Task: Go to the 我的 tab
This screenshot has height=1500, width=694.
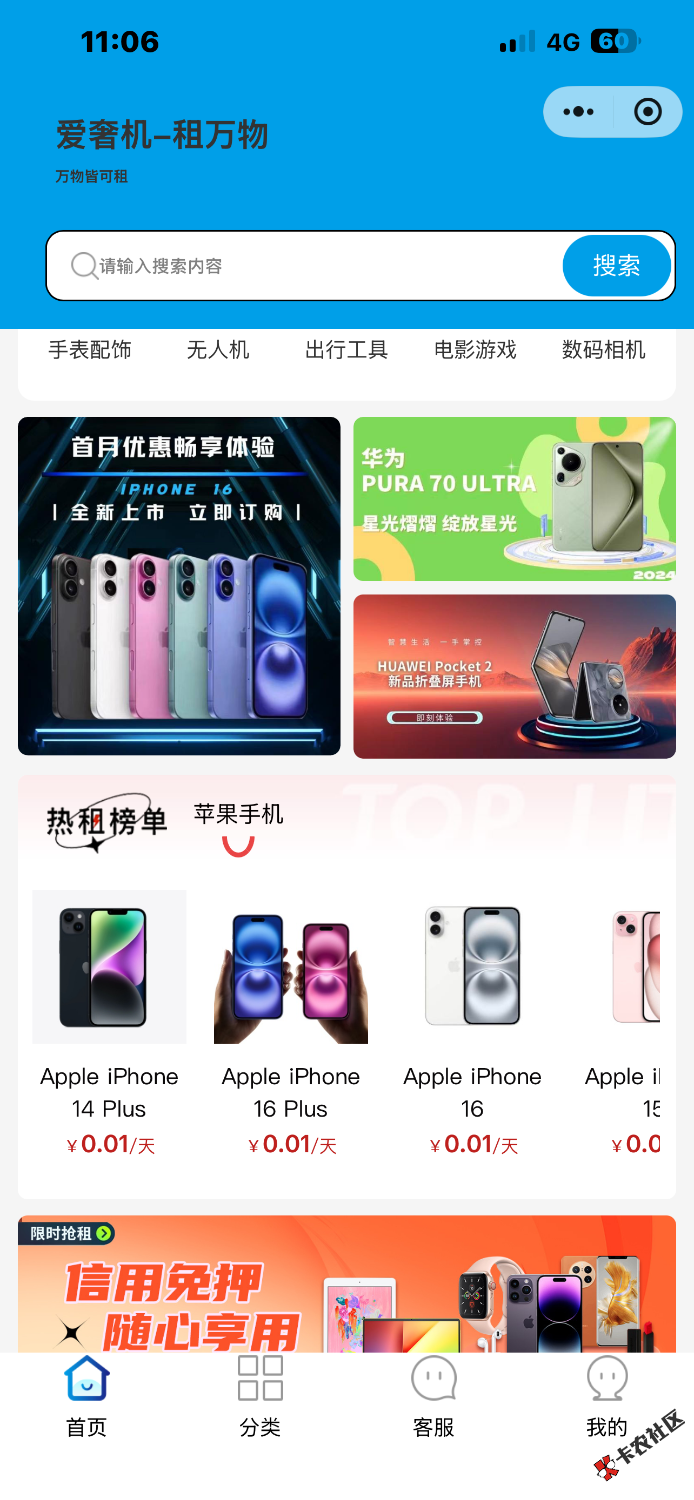Action: (x=606, y=1396)
